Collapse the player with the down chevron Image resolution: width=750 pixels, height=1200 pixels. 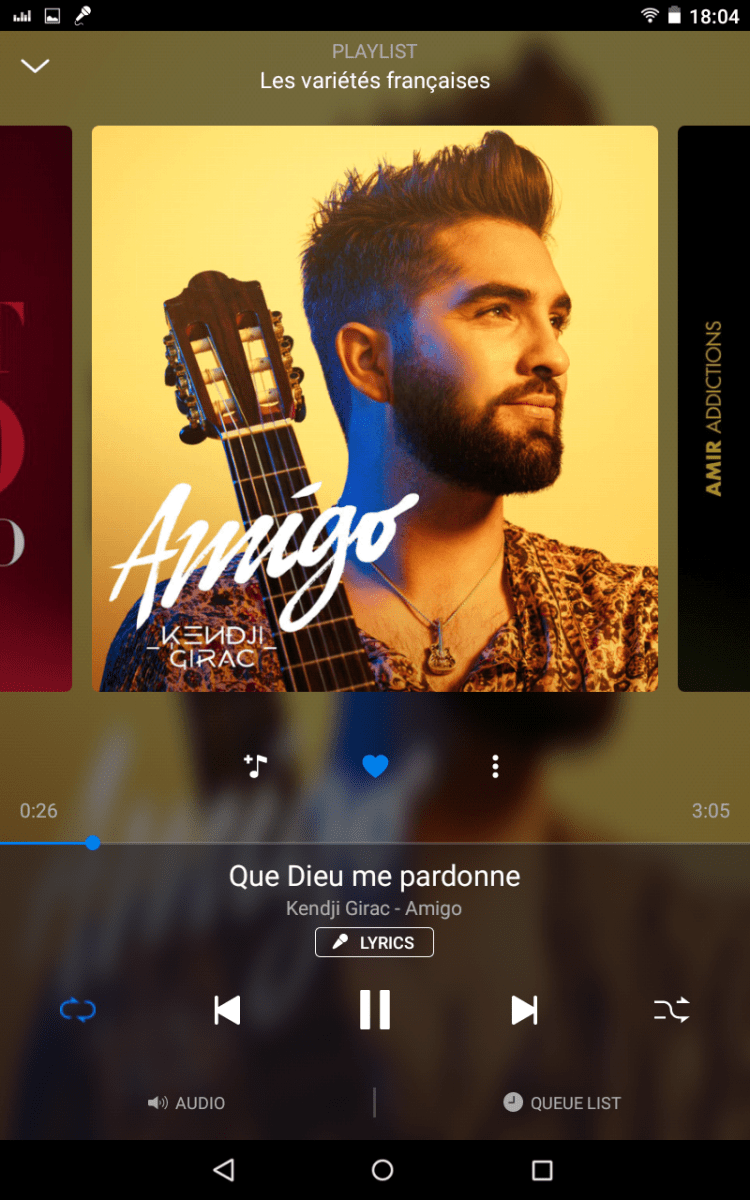[x=36, y=66]
